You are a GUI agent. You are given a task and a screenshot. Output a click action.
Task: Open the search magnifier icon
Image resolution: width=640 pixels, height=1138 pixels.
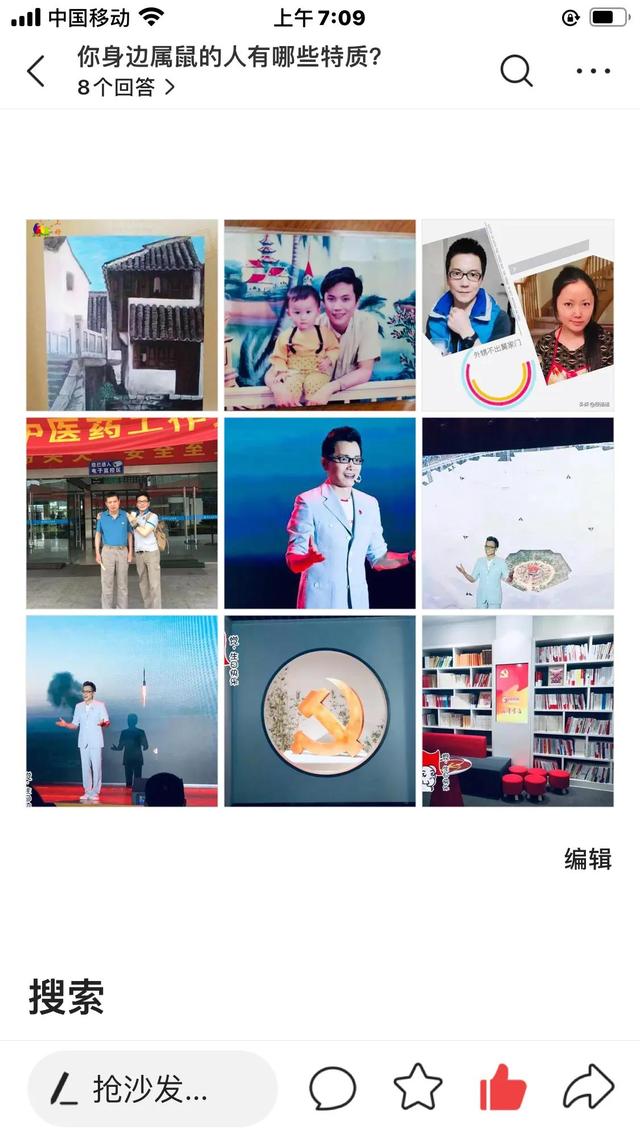[516, 71]
